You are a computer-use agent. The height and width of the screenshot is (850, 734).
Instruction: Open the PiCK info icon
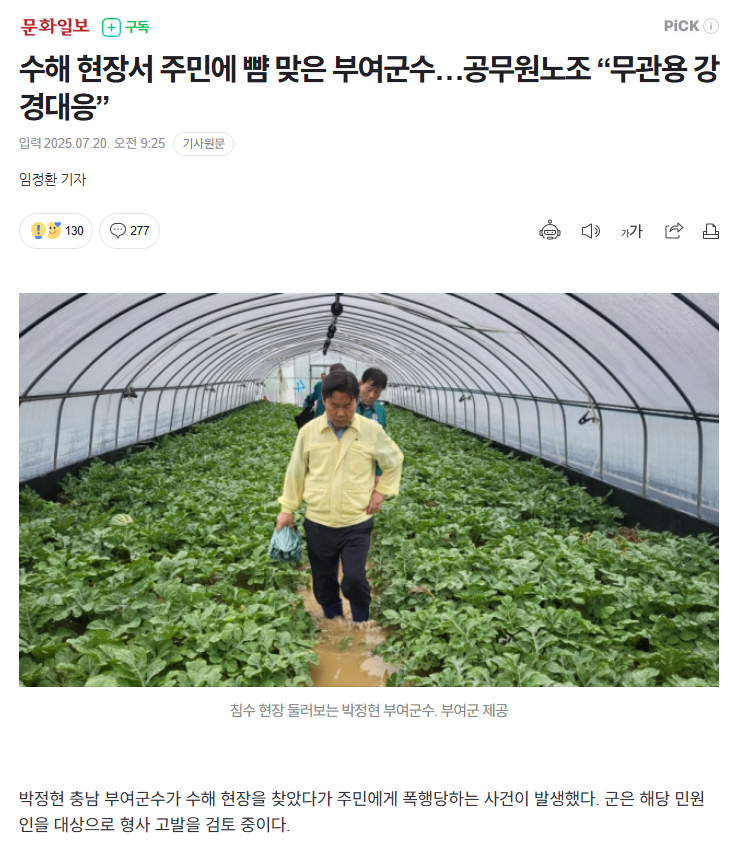coord(711,26)
